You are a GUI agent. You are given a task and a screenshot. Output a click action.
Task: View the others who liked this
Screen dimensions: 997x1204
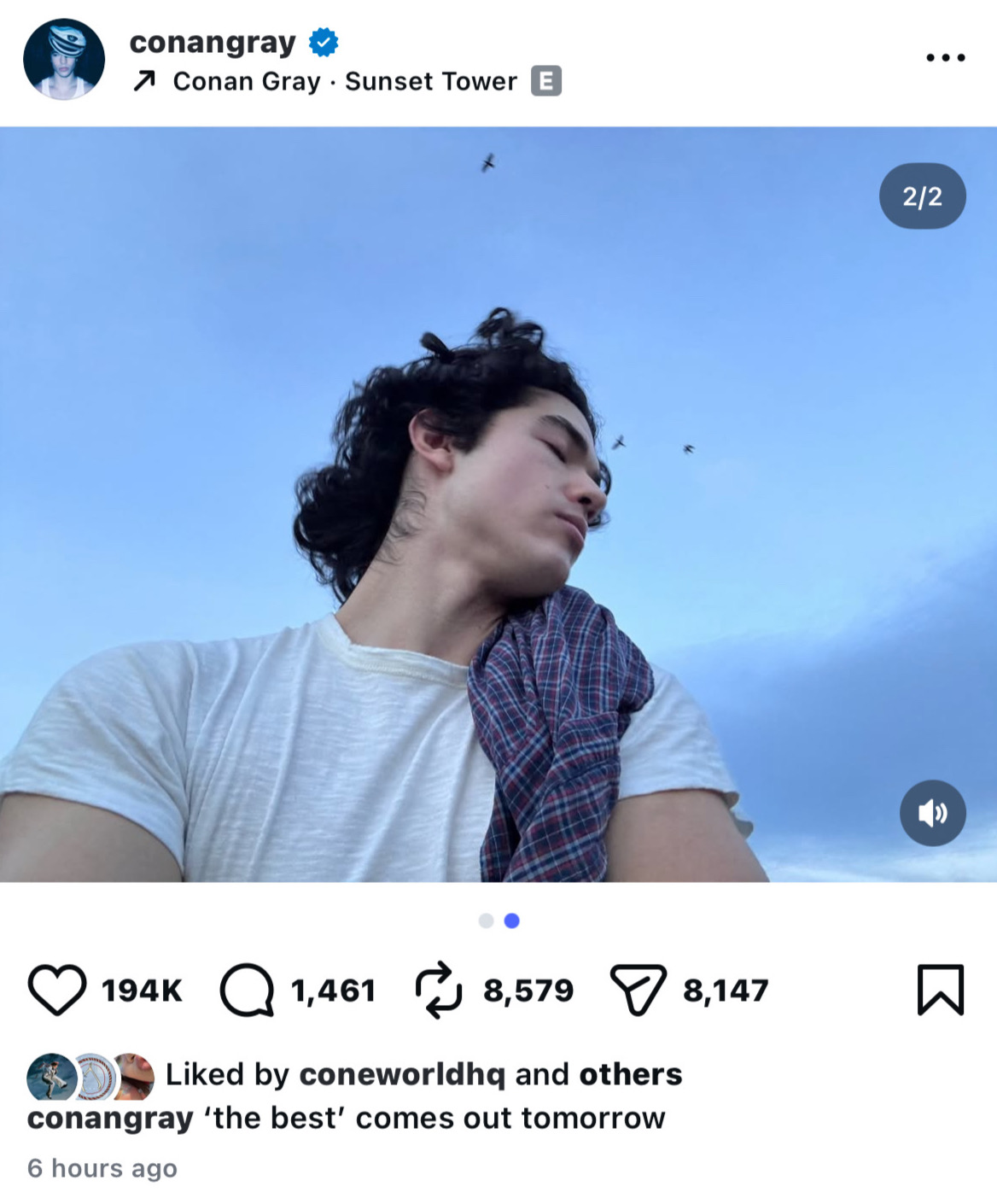tap(630, 1074)
